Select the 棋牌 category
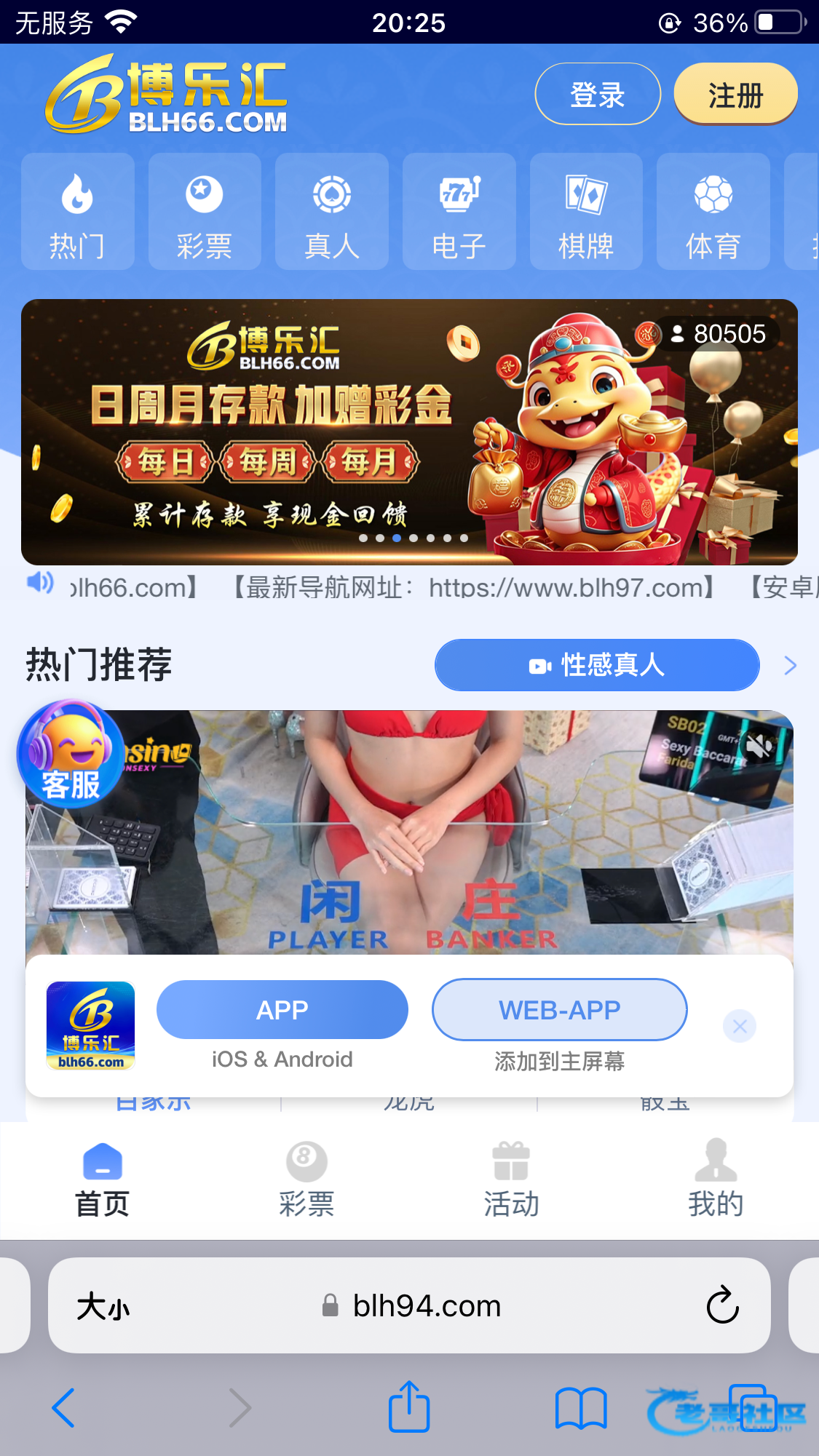The height and width of the screenshot is (1456, 819). click(586, 212)
